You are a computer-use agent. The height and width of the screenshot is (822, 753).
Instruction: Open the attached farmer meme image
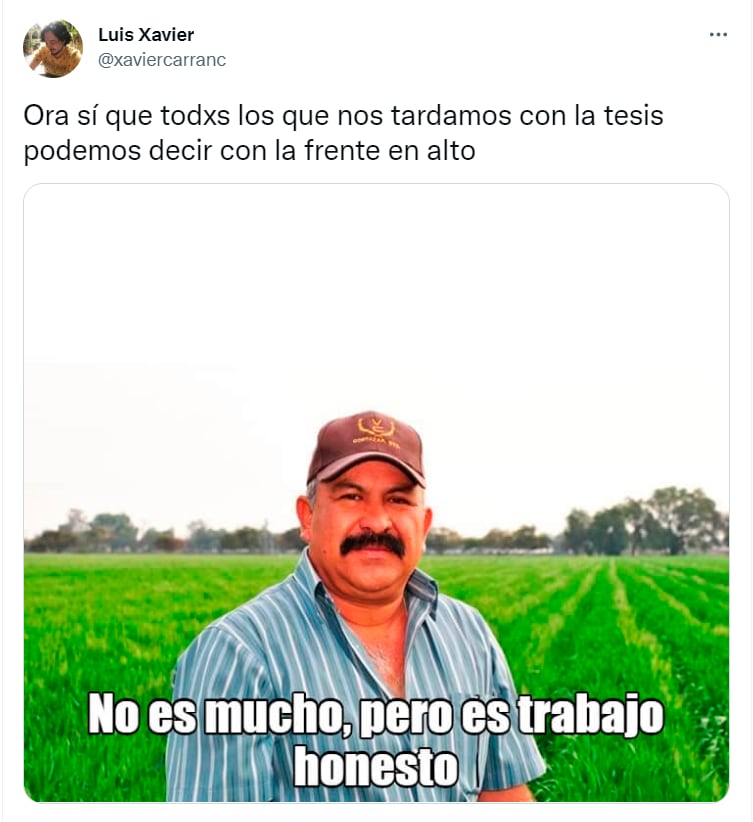click(376, 492)
